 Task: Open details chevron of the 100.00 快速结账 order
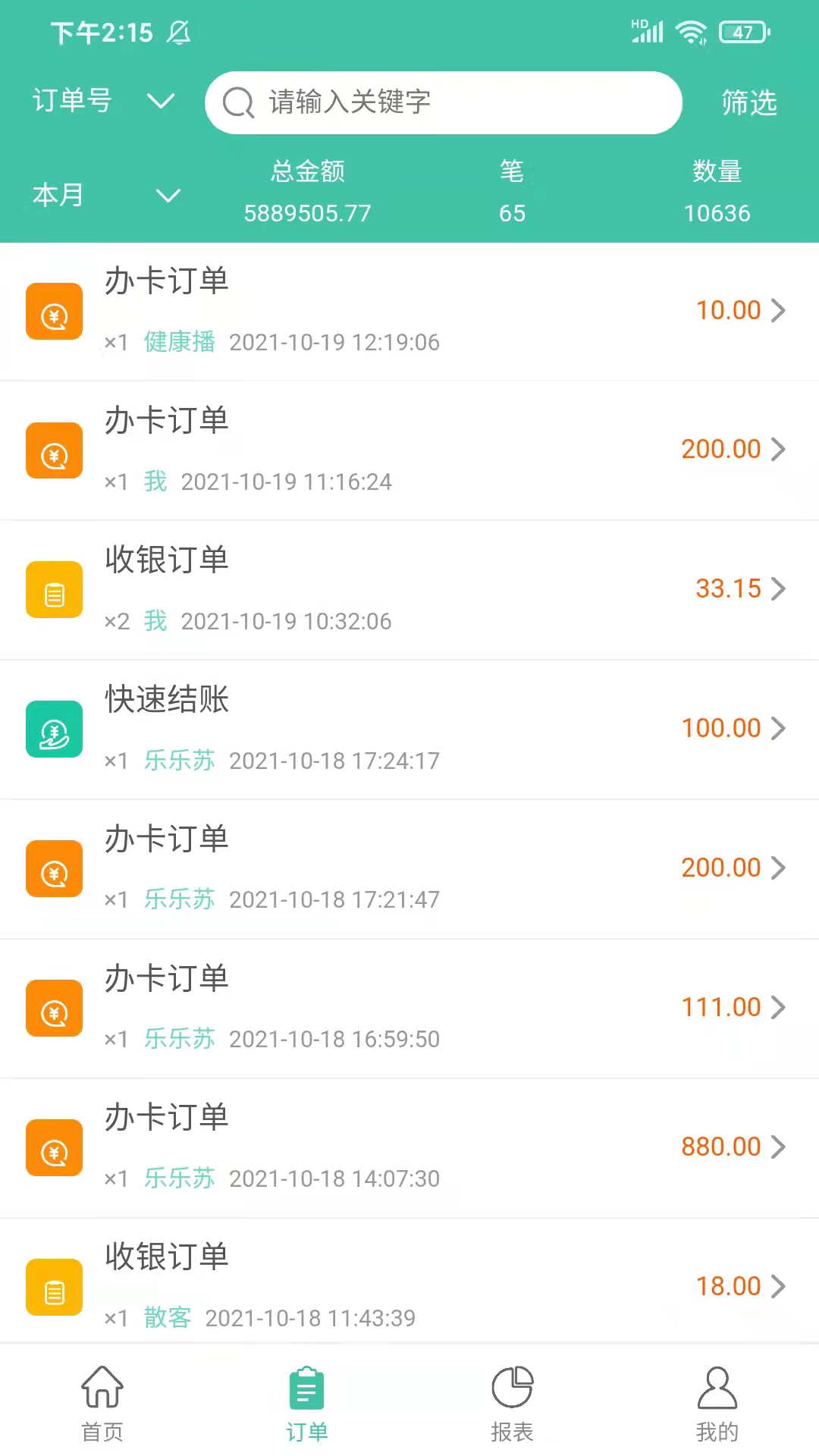pyautogui.click(x=780, y=729)
